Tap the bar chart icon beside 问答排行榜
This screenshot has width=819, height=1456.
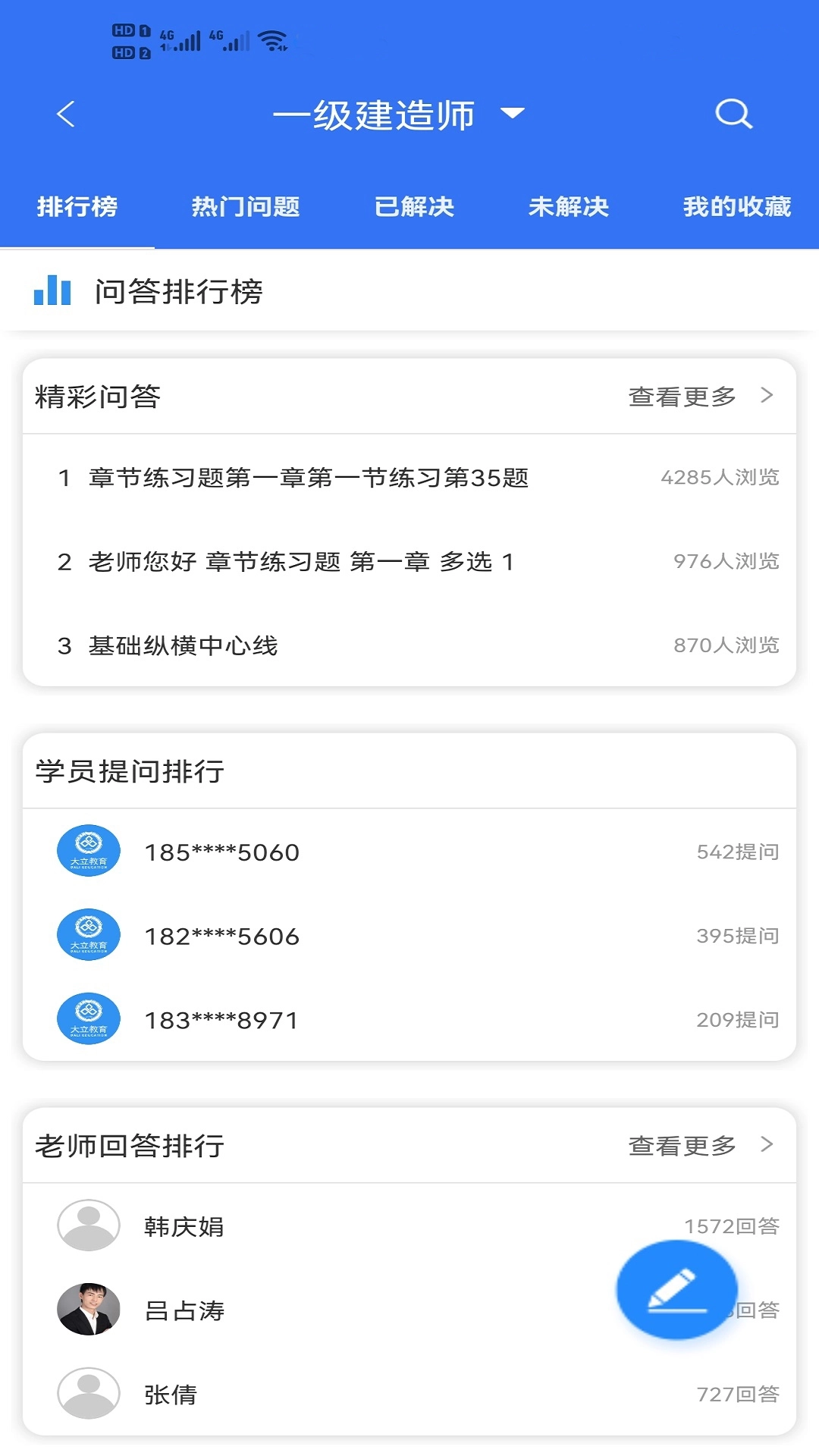(51, 290)
